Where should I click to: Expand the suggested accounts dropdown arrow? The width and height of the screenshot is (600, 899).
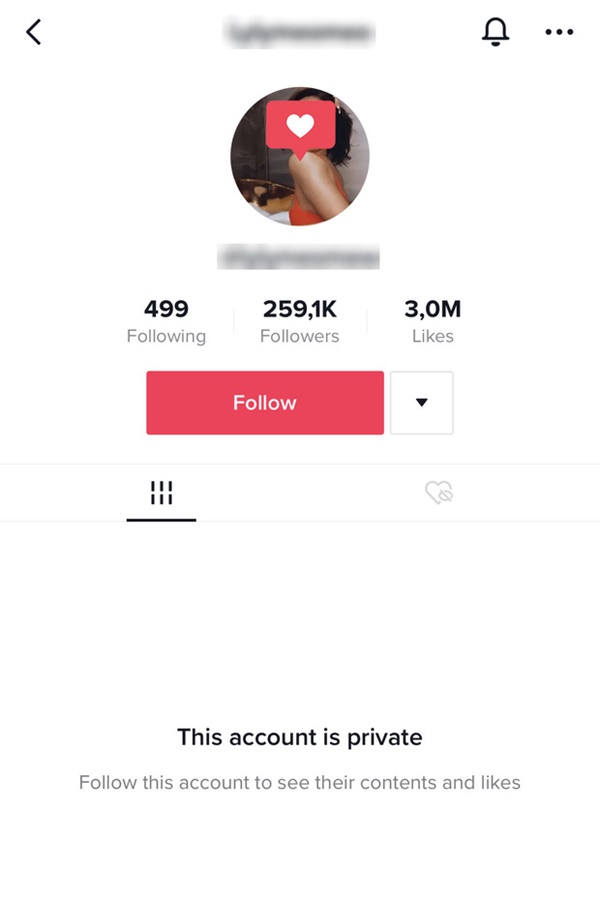point(421,403)
